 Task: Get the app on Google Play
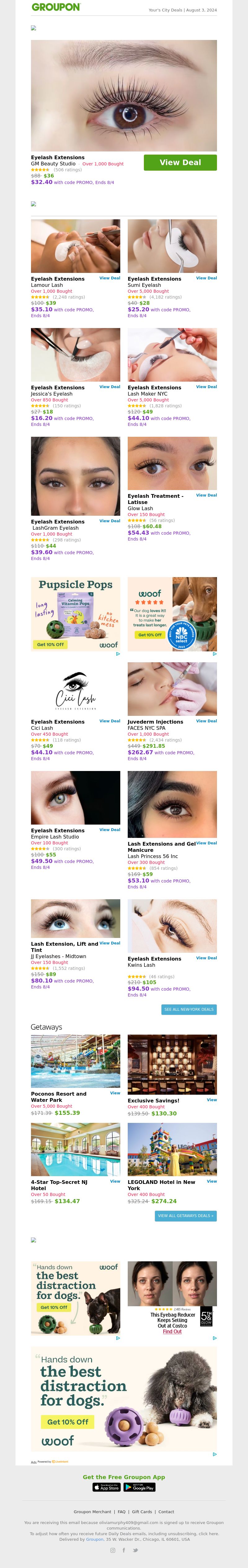pos(139,1487)
